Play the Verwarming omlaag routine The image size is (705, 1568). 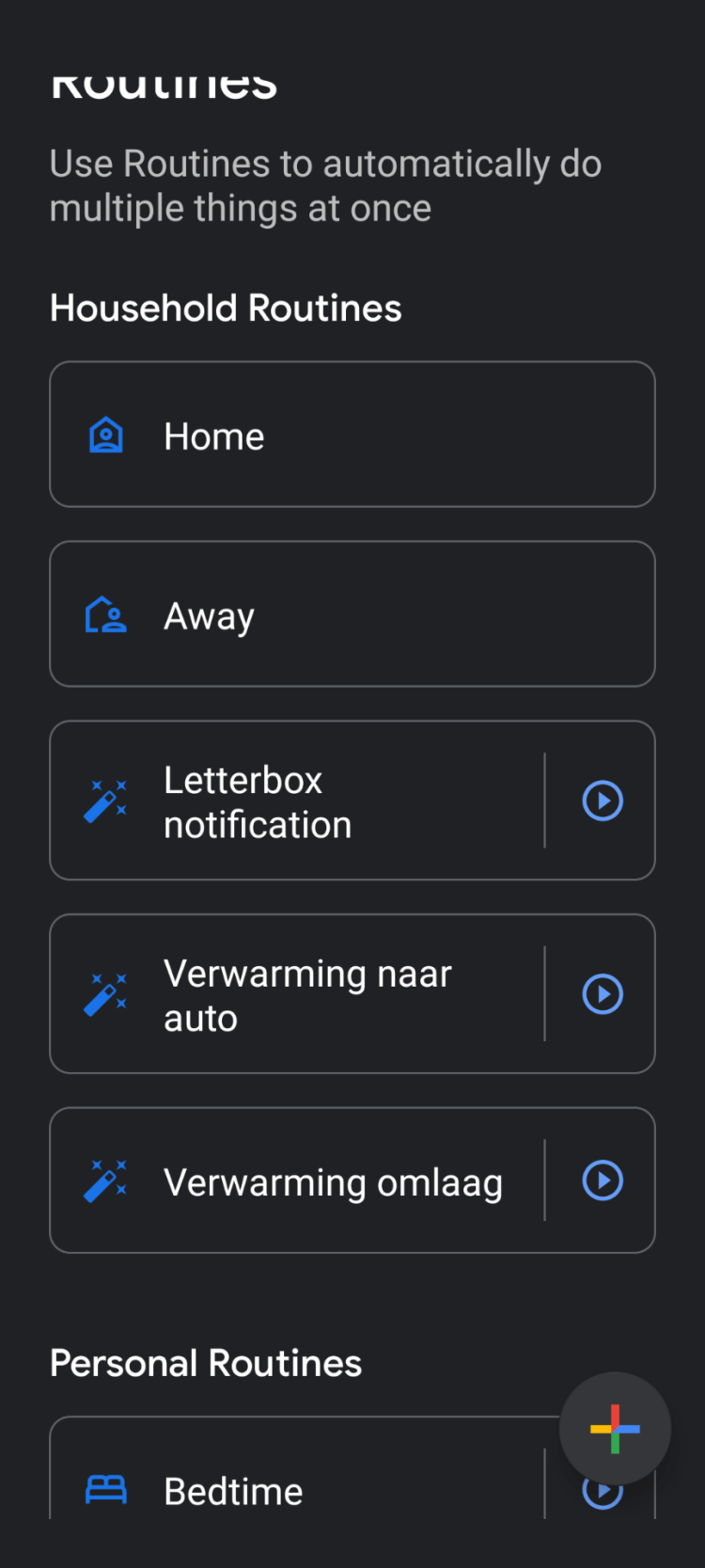[x=603, y=1180]
